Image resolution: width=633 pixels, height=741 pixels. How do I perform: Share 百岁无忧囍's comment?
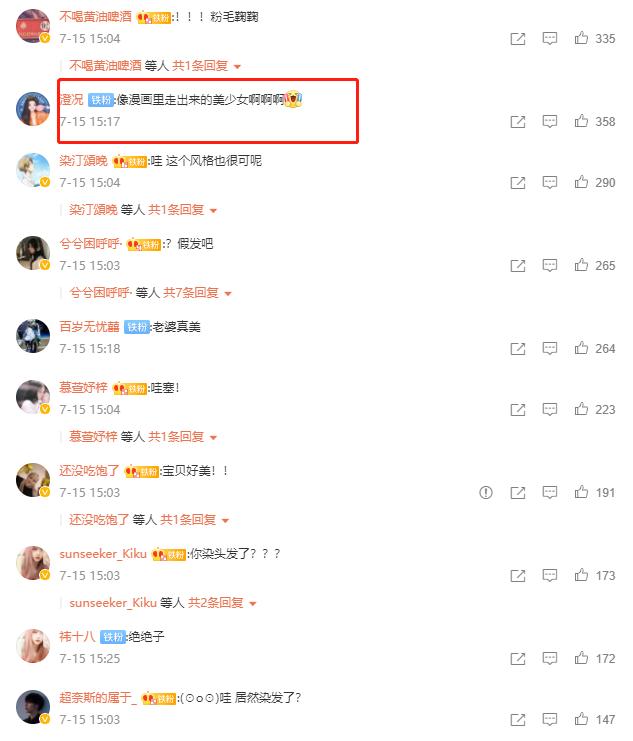[x=517, y=349]
